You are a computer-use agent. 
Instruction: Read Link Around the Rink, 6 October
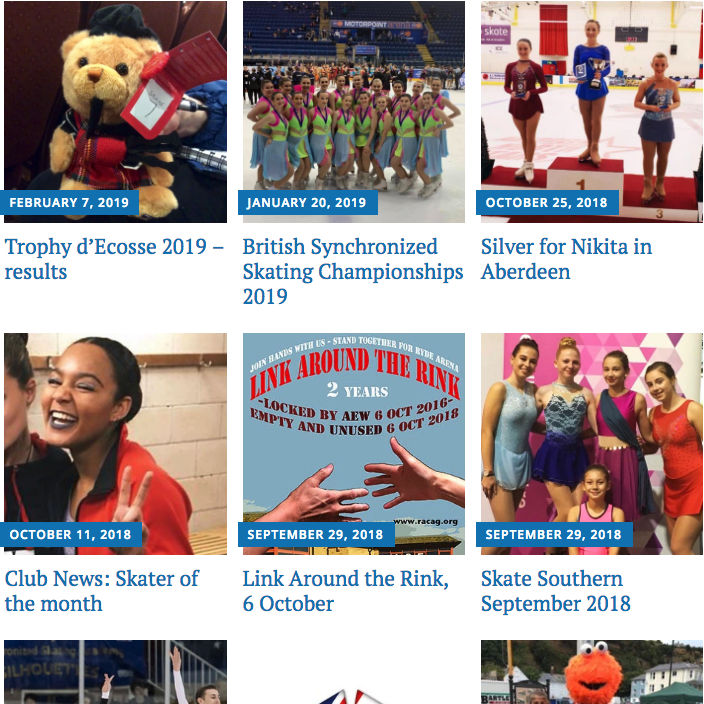tap(345, 591)
